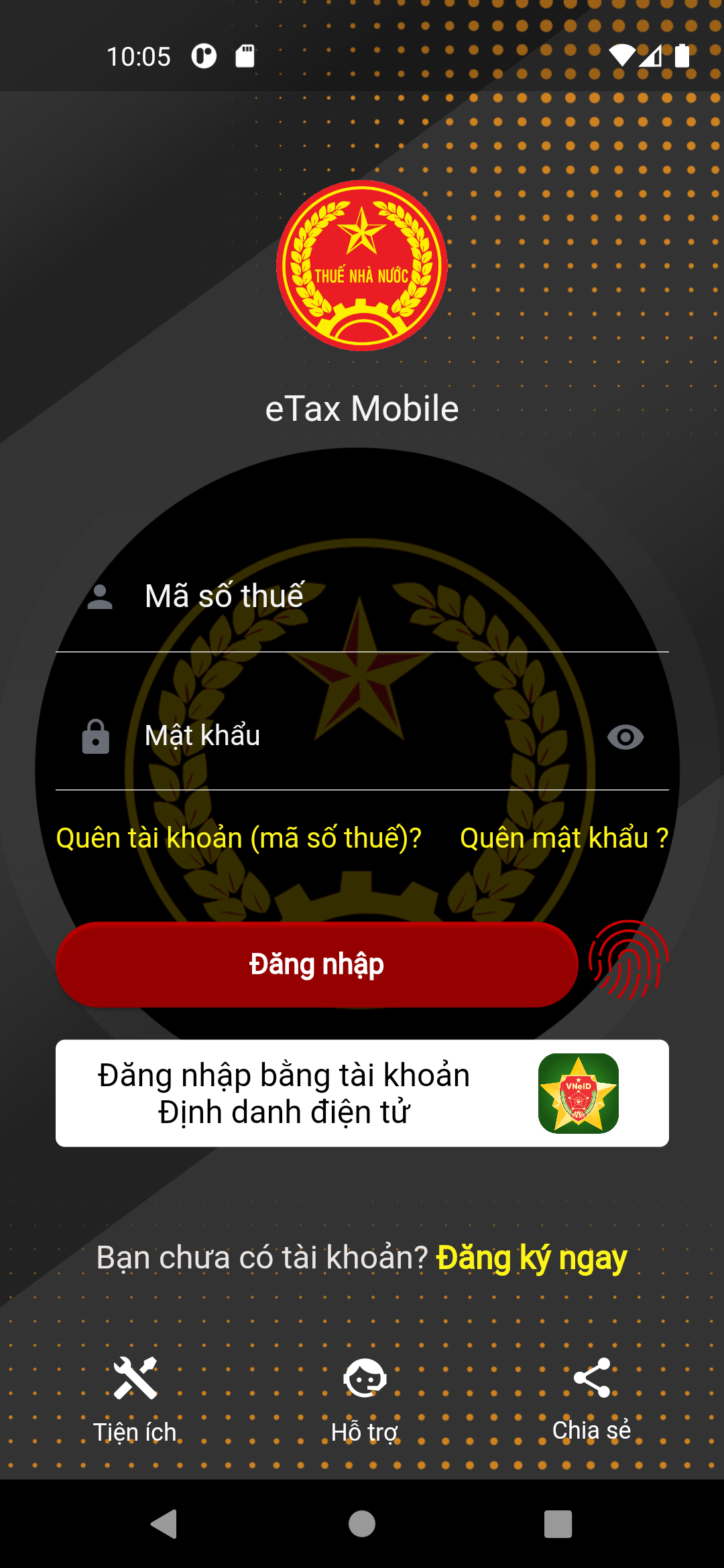Open Tiện ích utilities
Image resolution: width=724 pixels, height=1568 pixels.
pyautogui.click(x=135, y=1397)
